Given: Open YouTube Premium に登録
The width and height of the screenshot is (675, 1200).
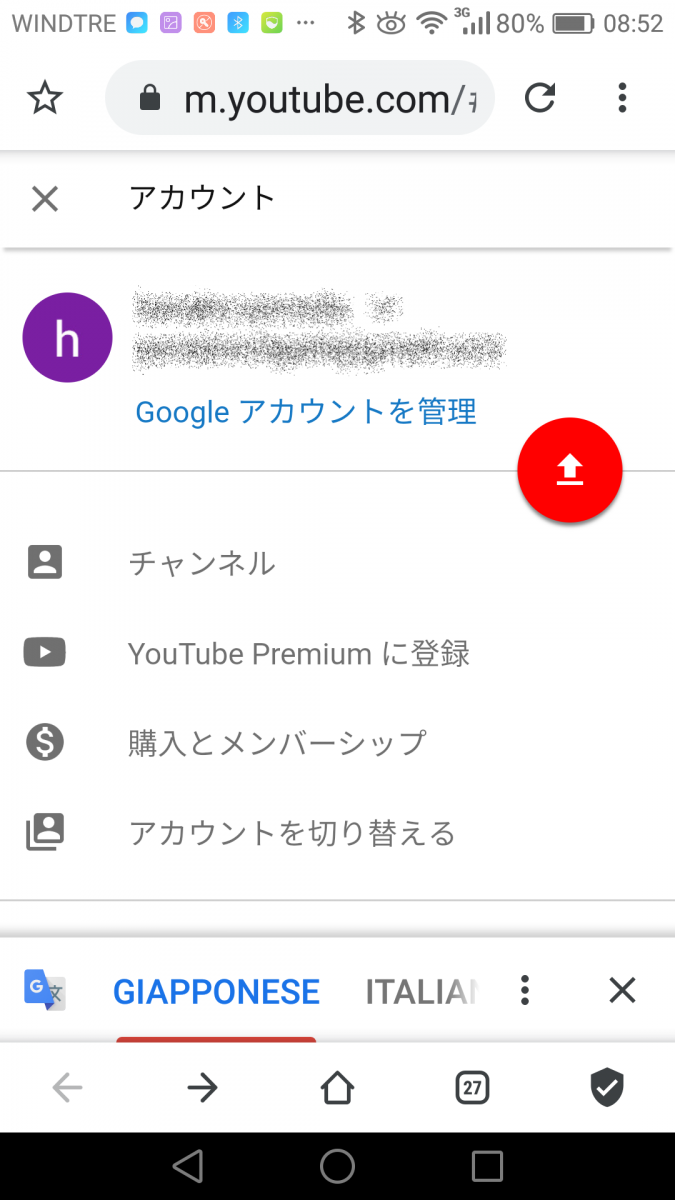Looking at the screenshot, I should (x=298, y=653).
